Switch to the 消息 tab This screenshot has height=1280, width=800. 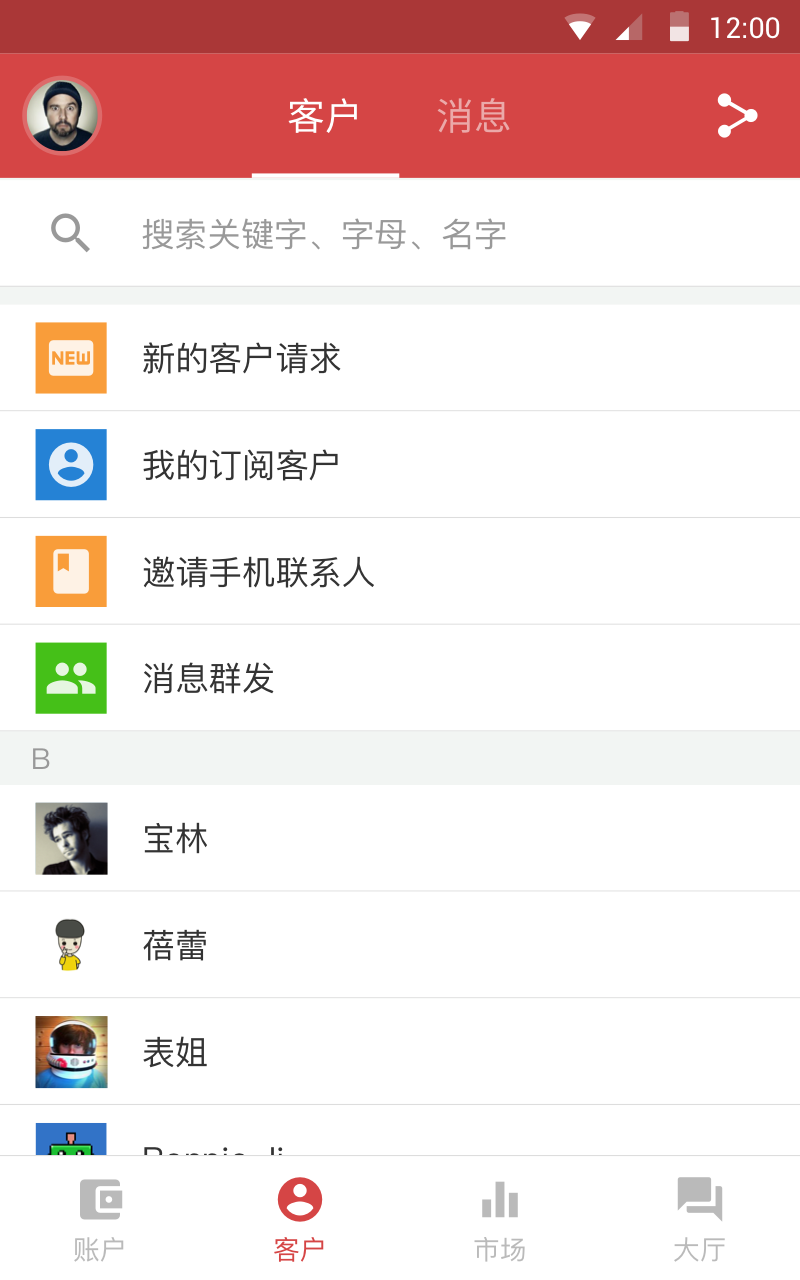[473, 117]
